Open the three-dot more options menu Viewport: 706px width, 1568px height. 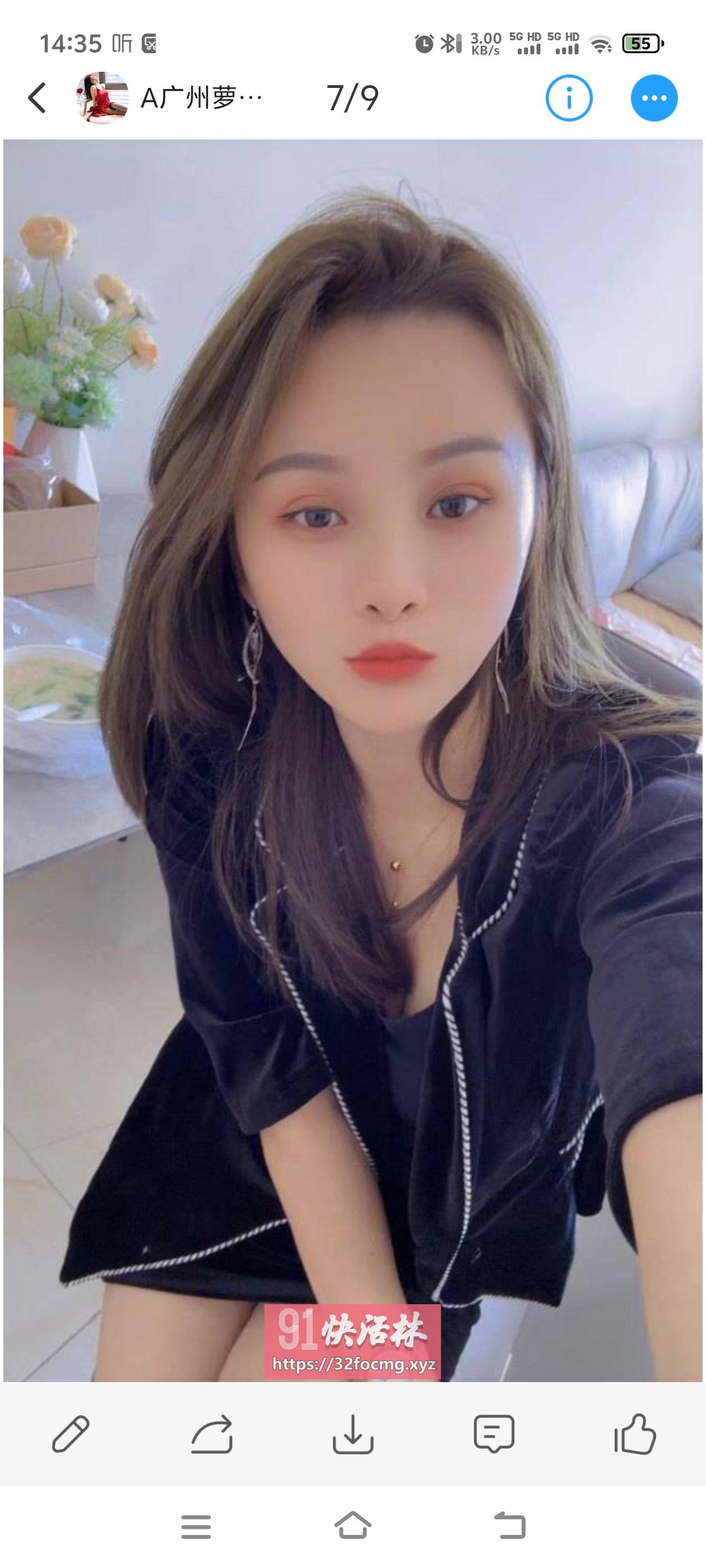tap(654, 98)
